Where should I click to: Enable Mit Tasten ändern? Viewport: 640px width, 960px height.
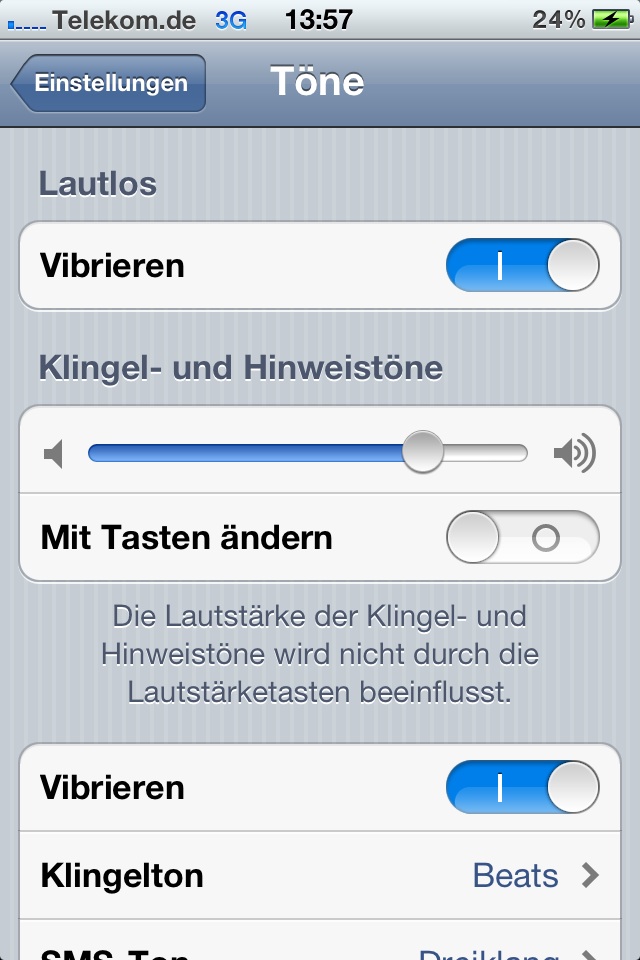[x=522, y=538]
